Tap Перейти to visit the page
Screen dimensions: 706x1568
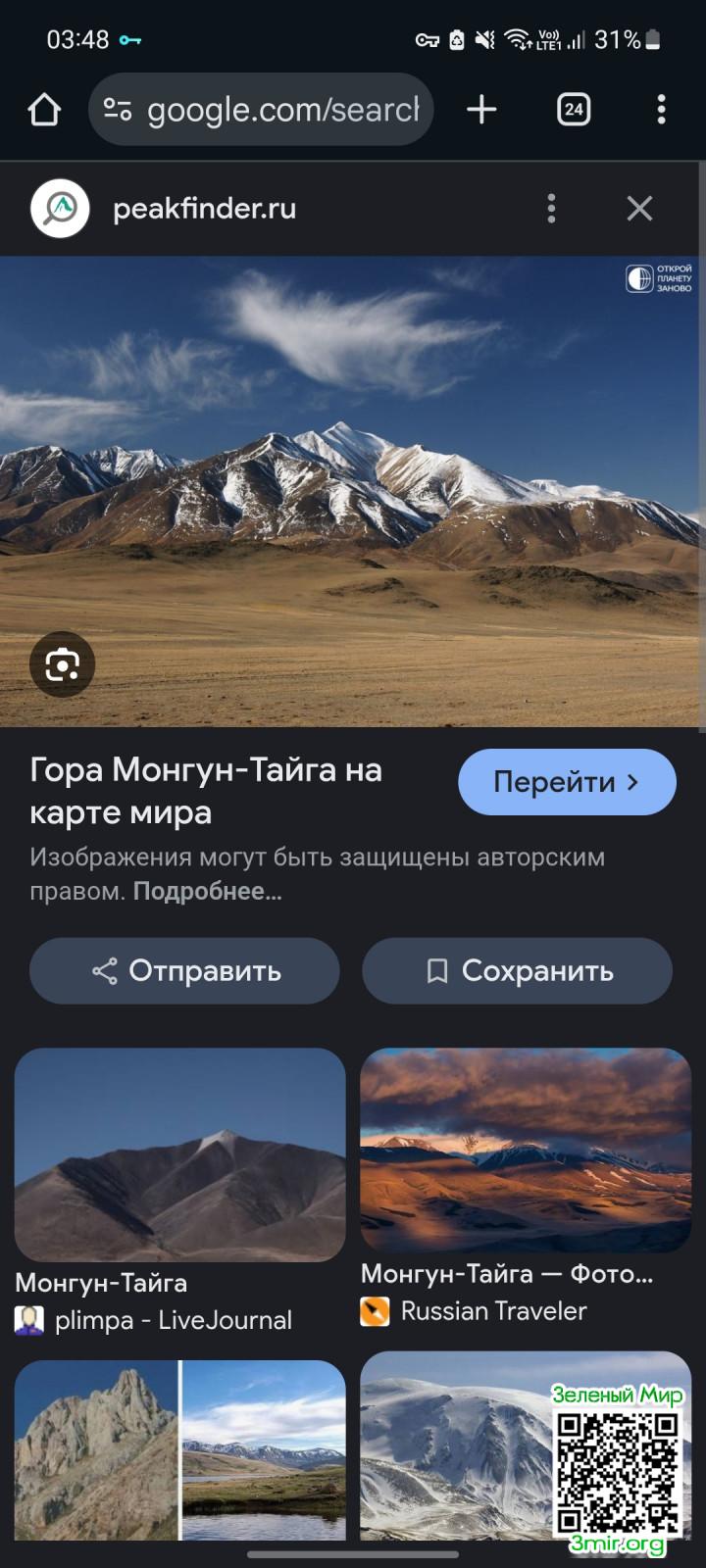pos(567,782)
